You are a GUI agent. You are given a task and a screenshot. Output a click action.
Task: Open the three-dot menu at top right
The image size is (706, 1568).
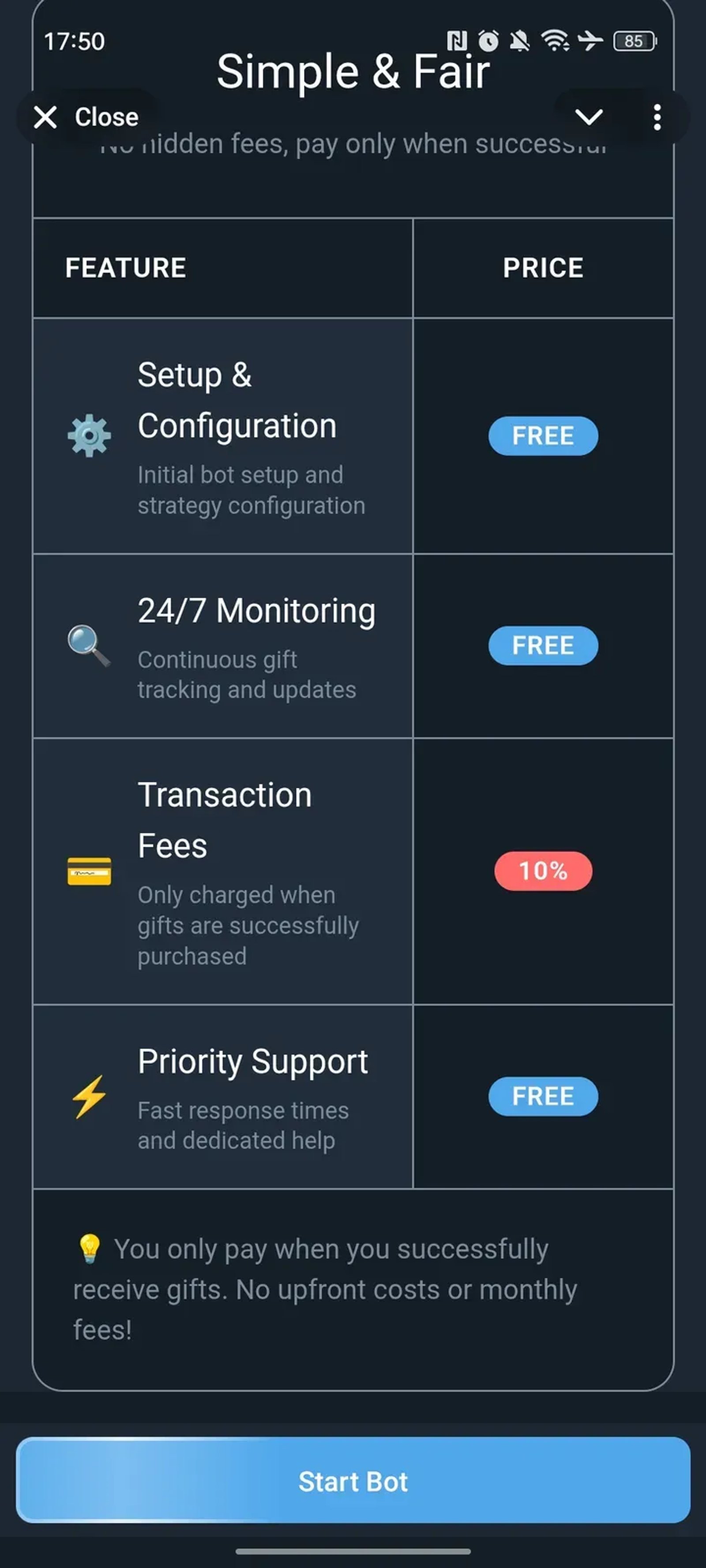pos(657,117)
